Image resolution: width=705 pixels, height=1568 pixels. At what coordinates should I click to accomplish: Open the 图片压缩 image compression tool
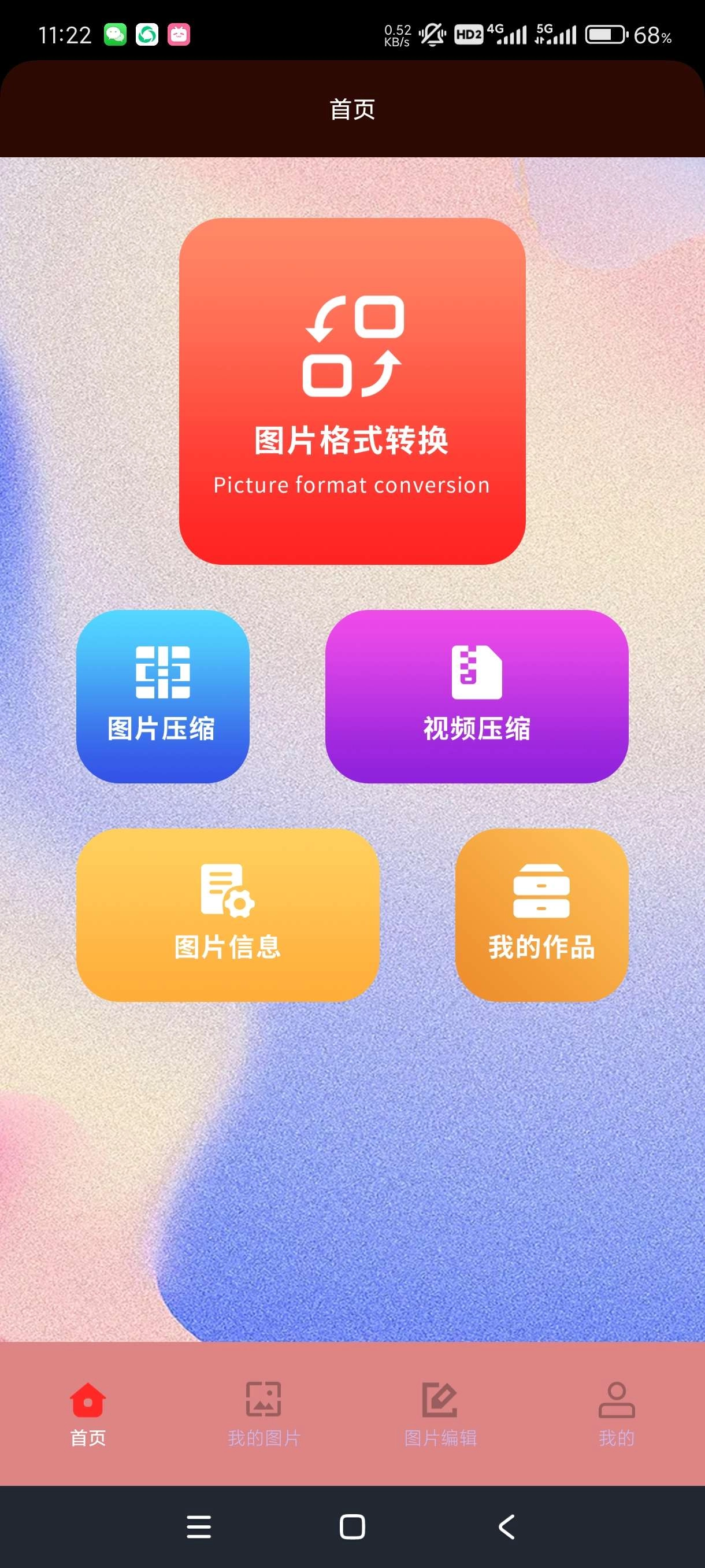(x=162, y=696)
